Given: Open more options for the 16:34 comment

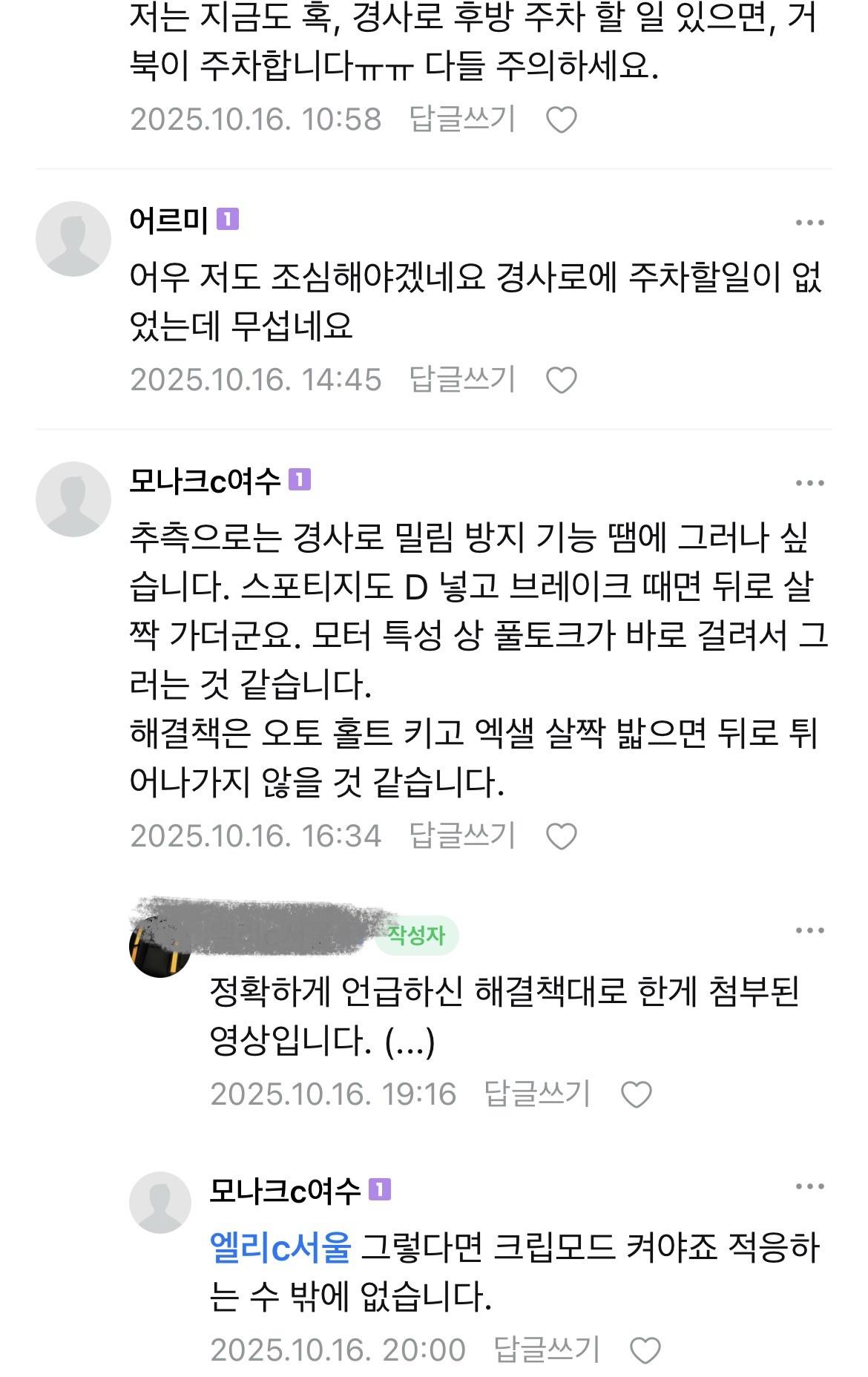Looking at the screenshot, I should click(809, 483).
